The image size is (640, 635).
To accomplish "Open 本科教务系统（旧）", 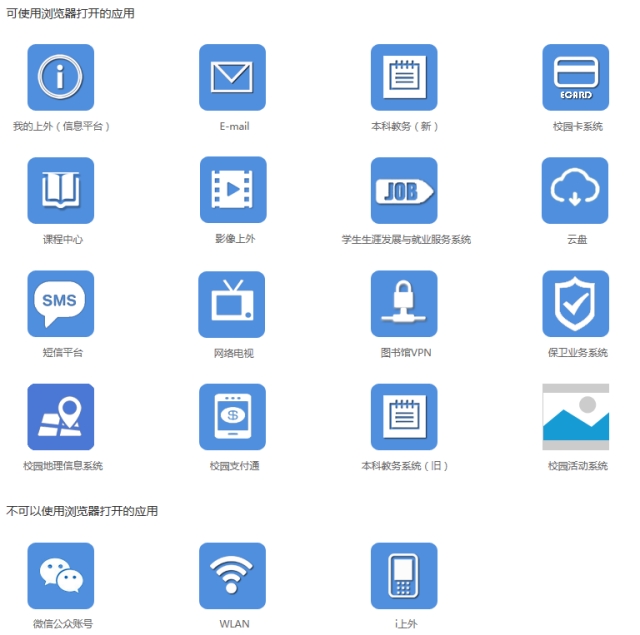I will click(x=404, y=417).
